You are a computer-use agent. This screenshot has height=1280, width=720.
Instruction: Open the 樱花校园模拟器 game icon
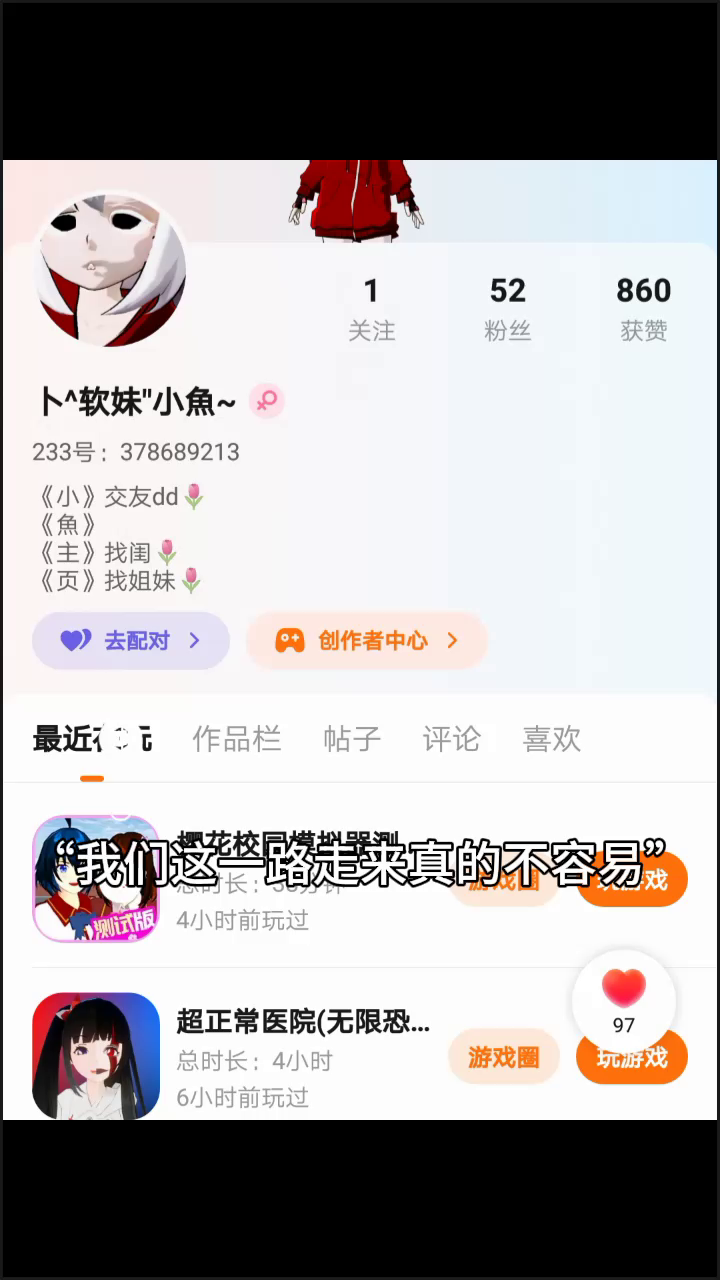(x=96, y=879)
